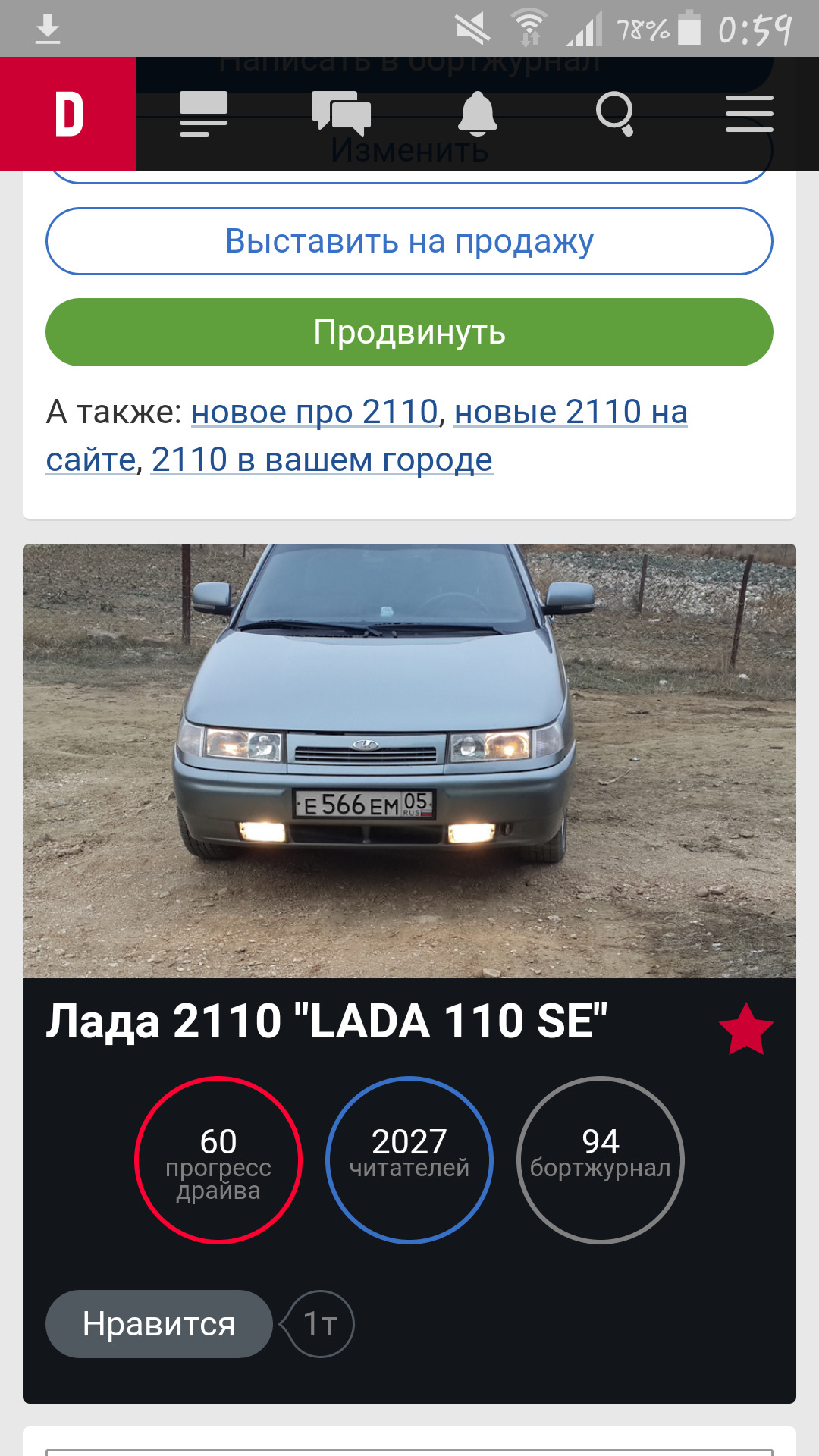
Task: Open the hamburger menu
Action: click(x=749, y=114)
